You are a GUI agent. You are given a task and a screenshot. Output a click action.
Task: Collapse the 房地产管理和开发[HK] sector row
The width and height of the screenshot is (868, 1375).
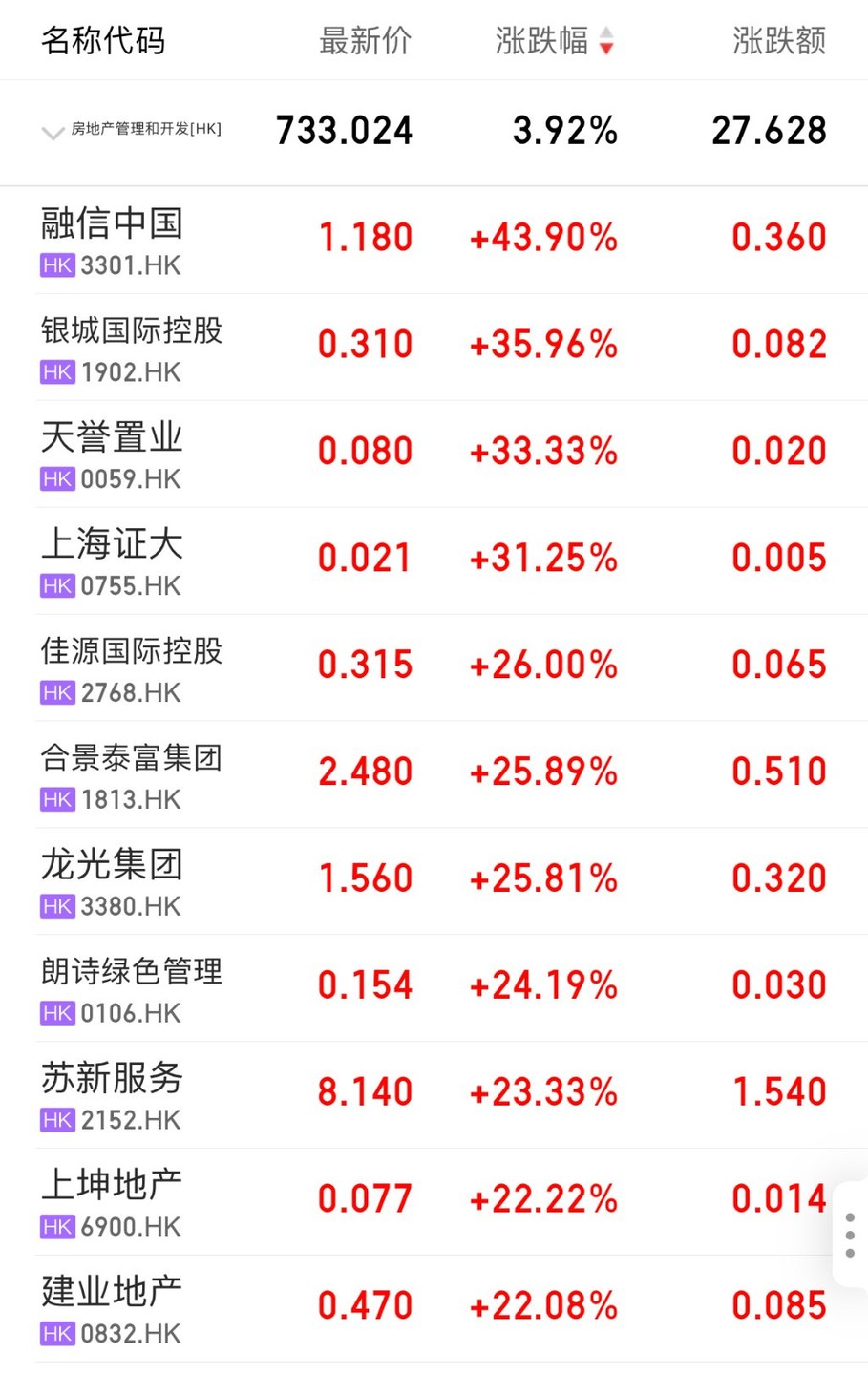point(53,132)
